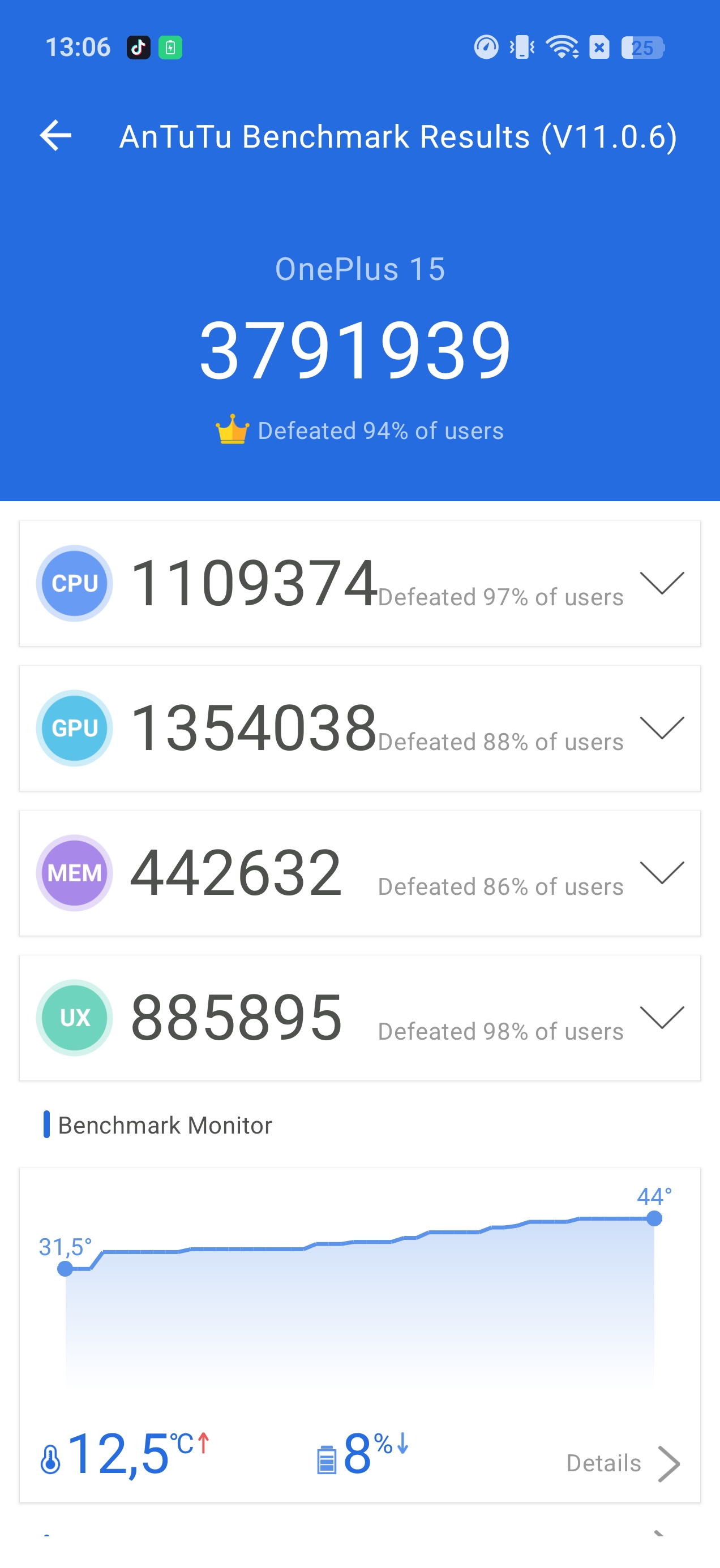Expand the MEM score section
Viewport: 720px width, 1568px height.
662,873
